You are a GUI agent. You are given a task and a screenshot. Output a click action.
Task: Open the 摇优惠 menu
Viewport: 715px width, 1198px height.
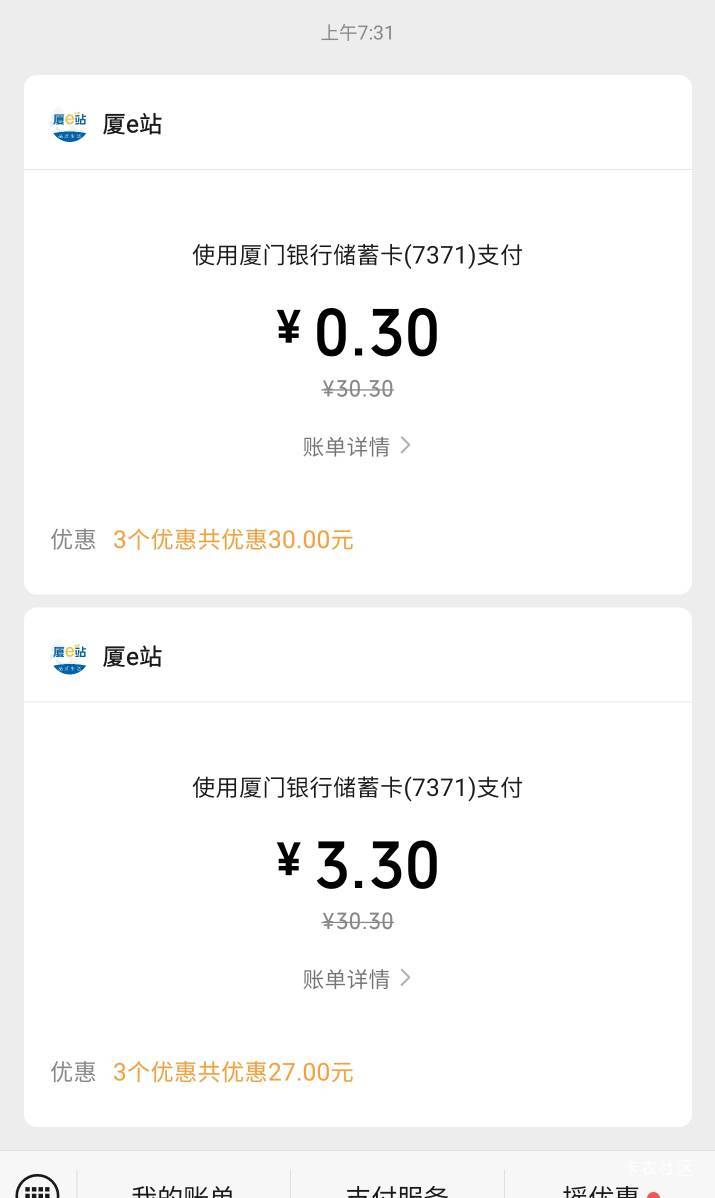click(x=602, y=1190)
